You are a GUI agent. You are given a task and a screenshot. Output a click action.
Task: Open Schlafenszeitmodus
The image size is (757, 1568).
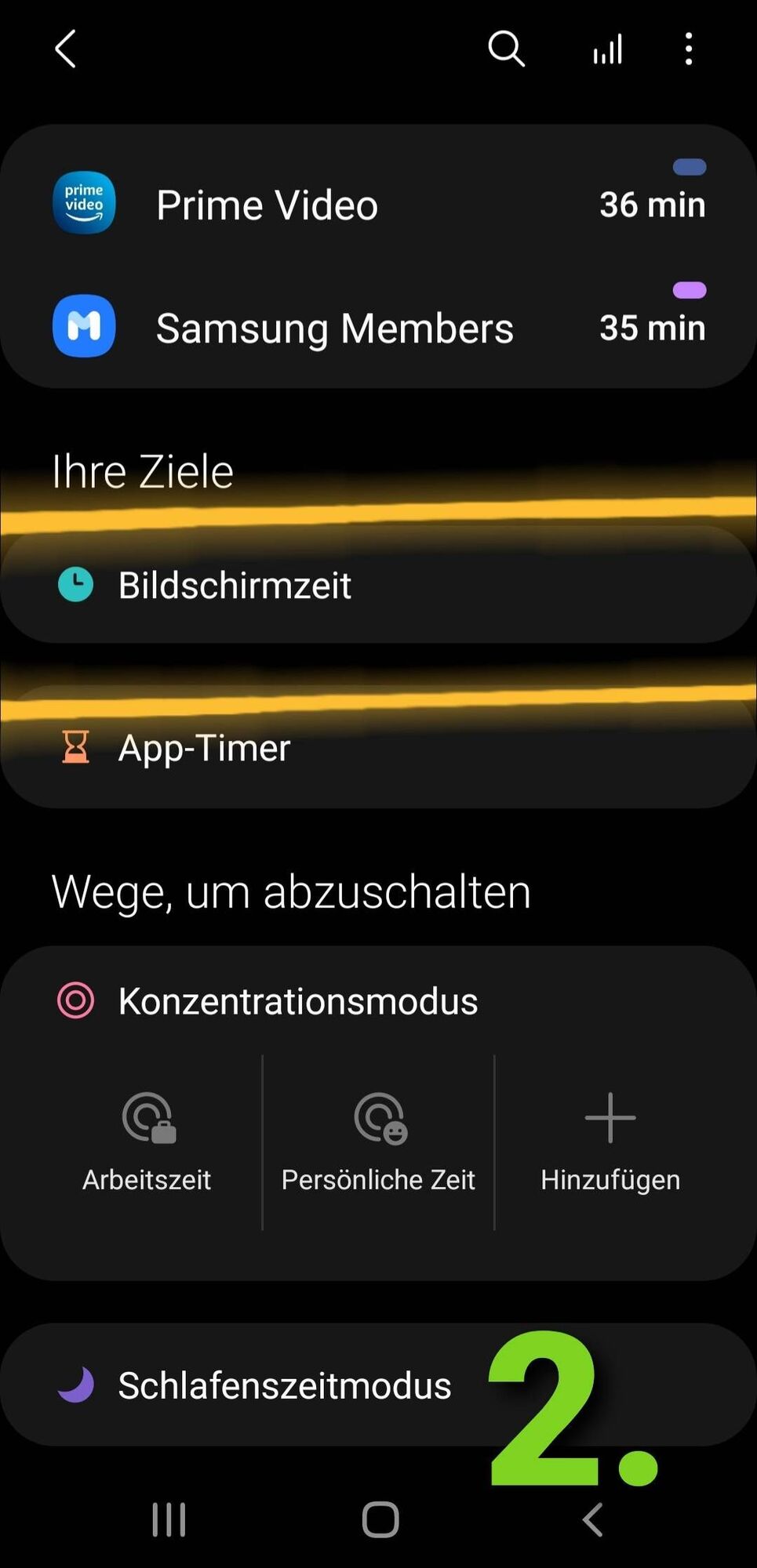pos(284,1385)
